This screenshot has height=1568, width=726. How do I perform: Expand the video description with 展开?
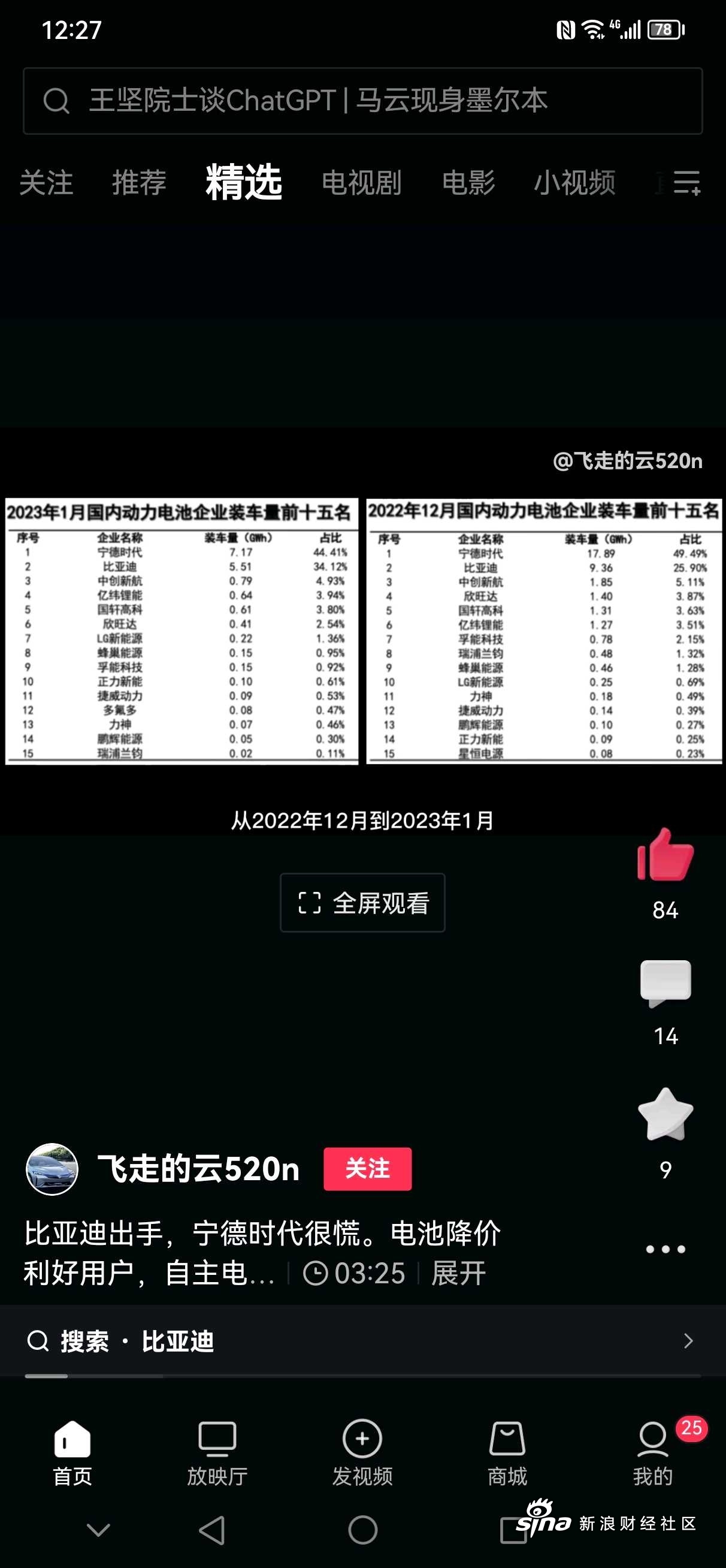pyautogui.click(x=458, y=1273)
